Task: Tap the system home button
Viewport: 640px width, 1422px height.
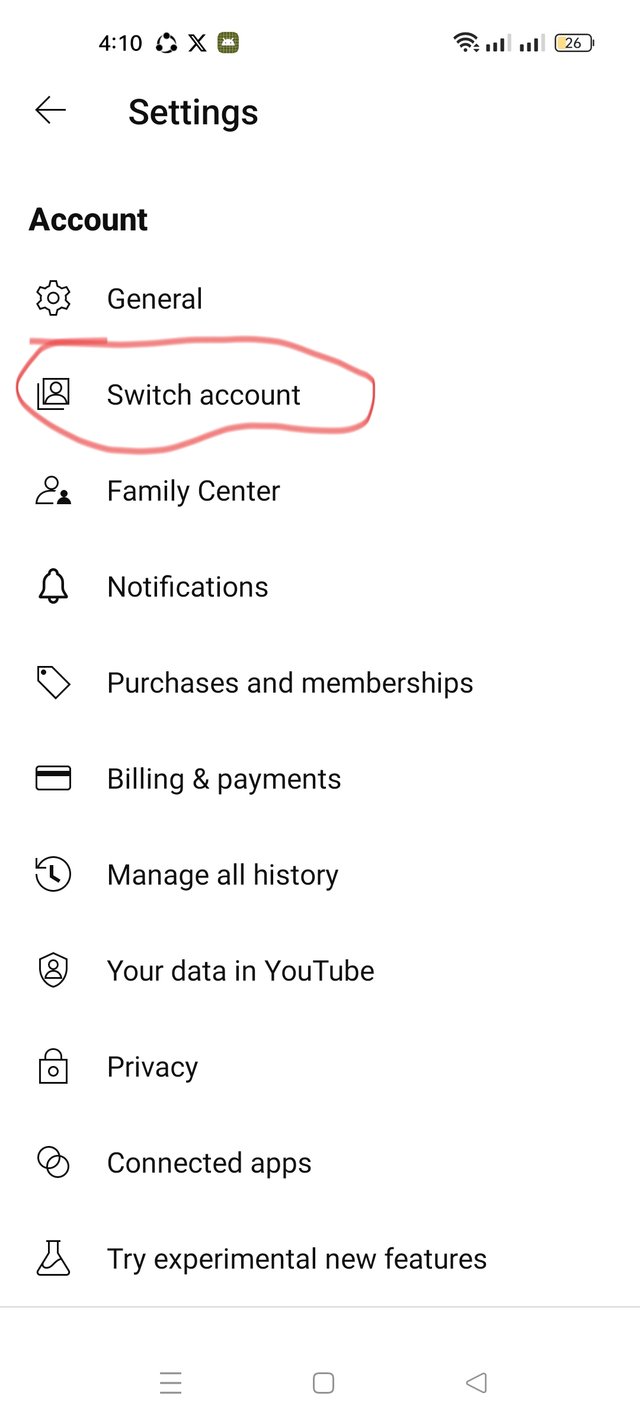Action: tap(323, 1383)
